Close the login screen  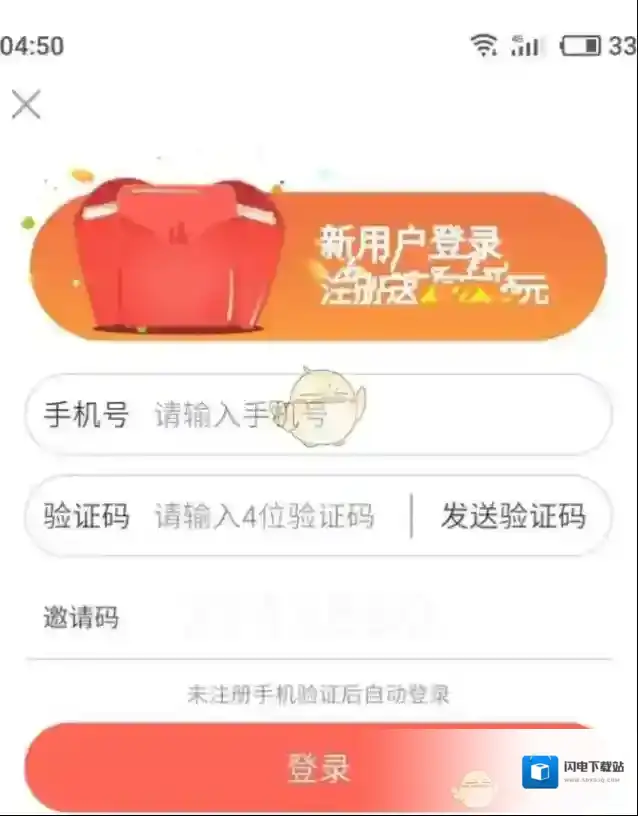coord(26,104)
